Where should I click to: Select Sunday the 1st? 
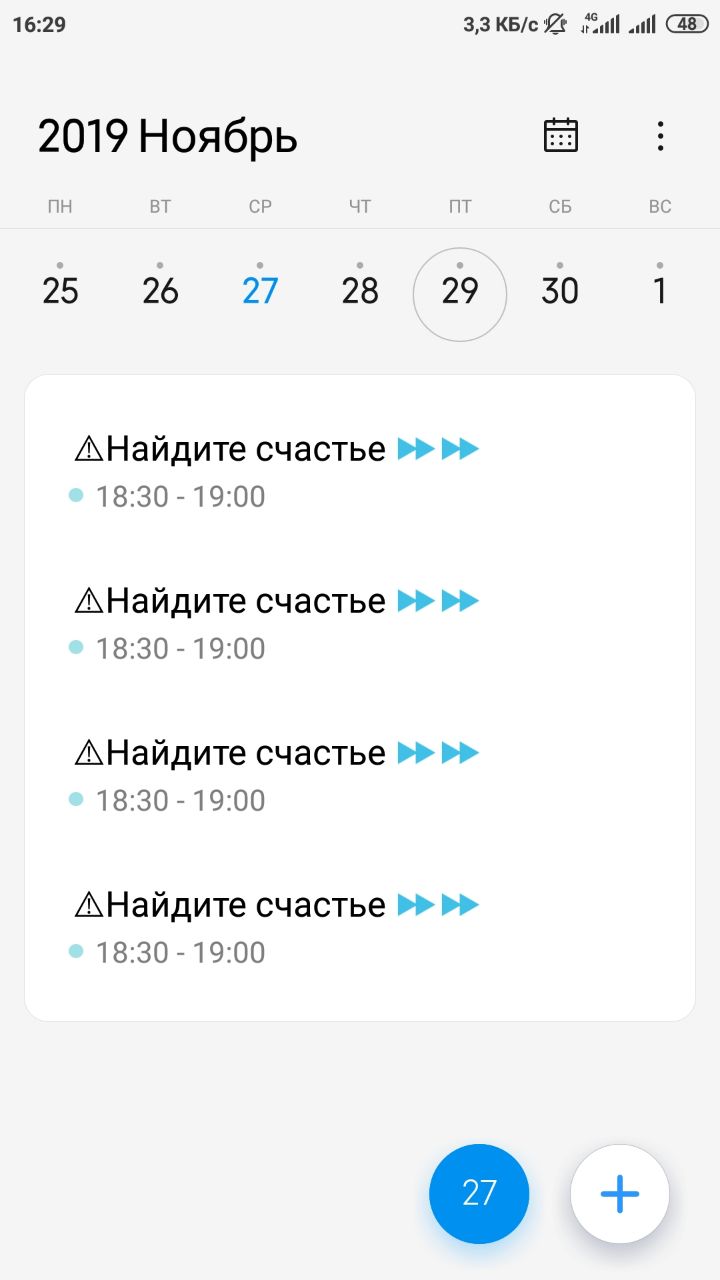(660, 291)
